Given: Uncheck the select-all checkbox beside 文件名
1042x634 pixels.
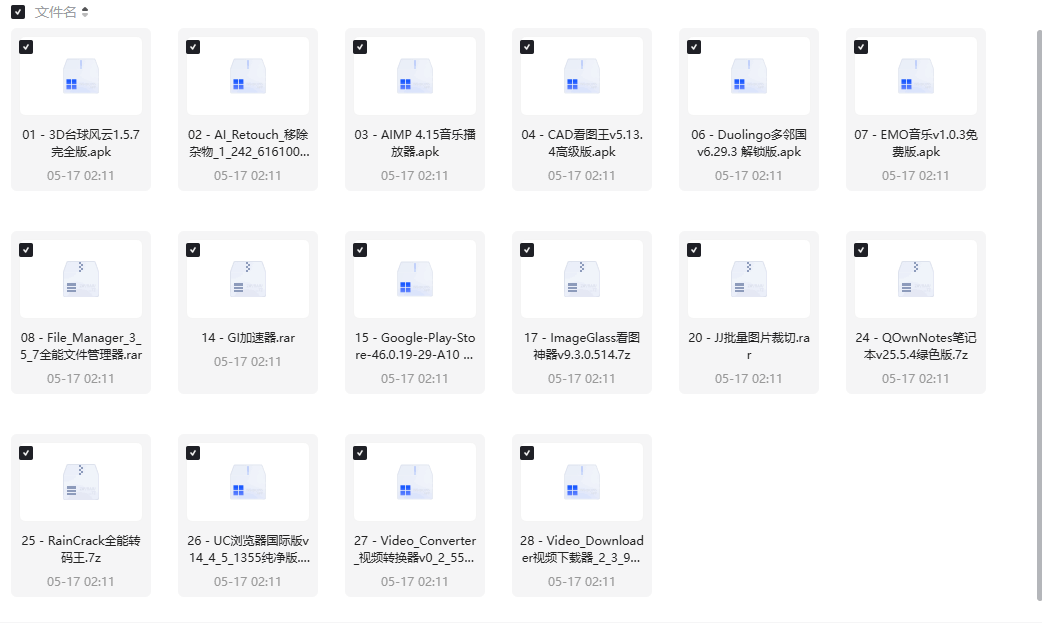Looking at the screenshot, I should pos(18,12).
